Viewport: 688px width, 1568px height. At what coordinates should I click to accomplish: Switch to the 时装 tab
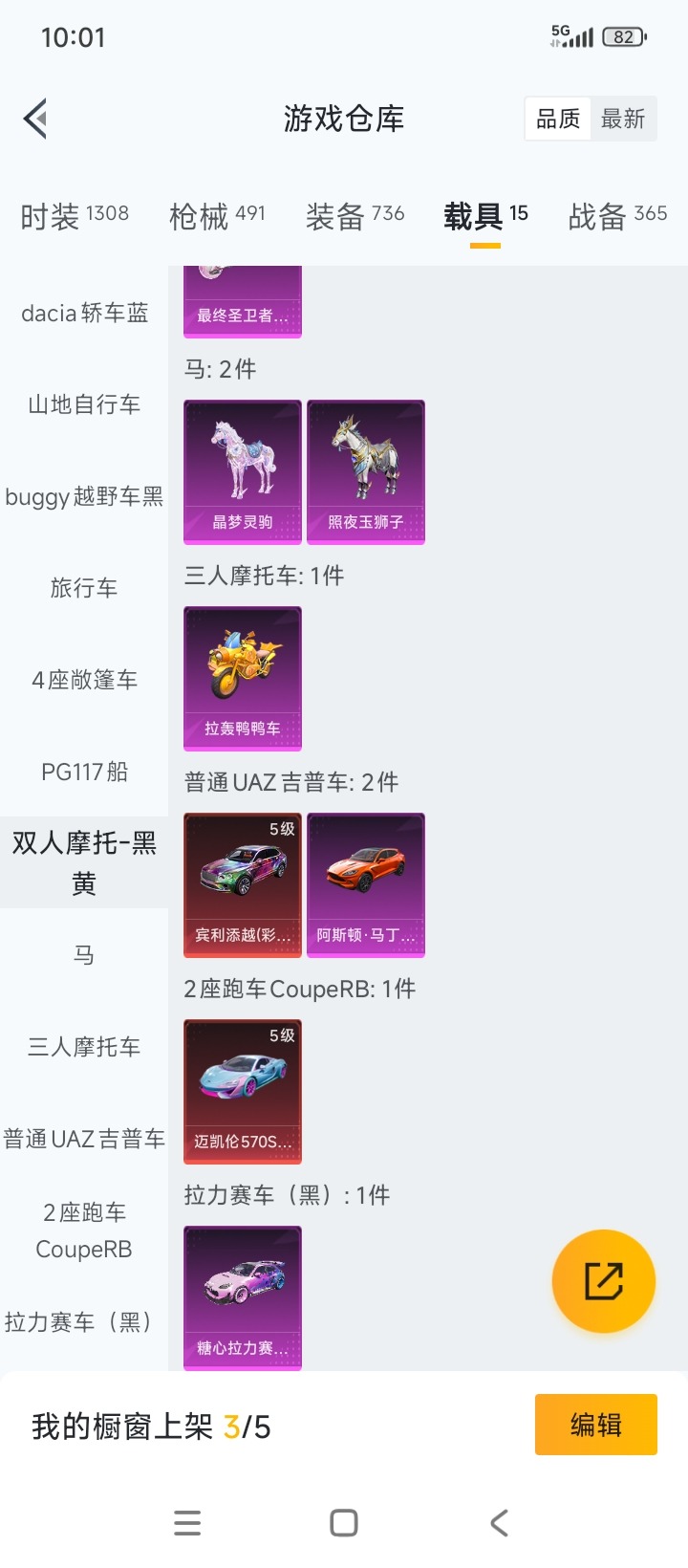point(75,216)
